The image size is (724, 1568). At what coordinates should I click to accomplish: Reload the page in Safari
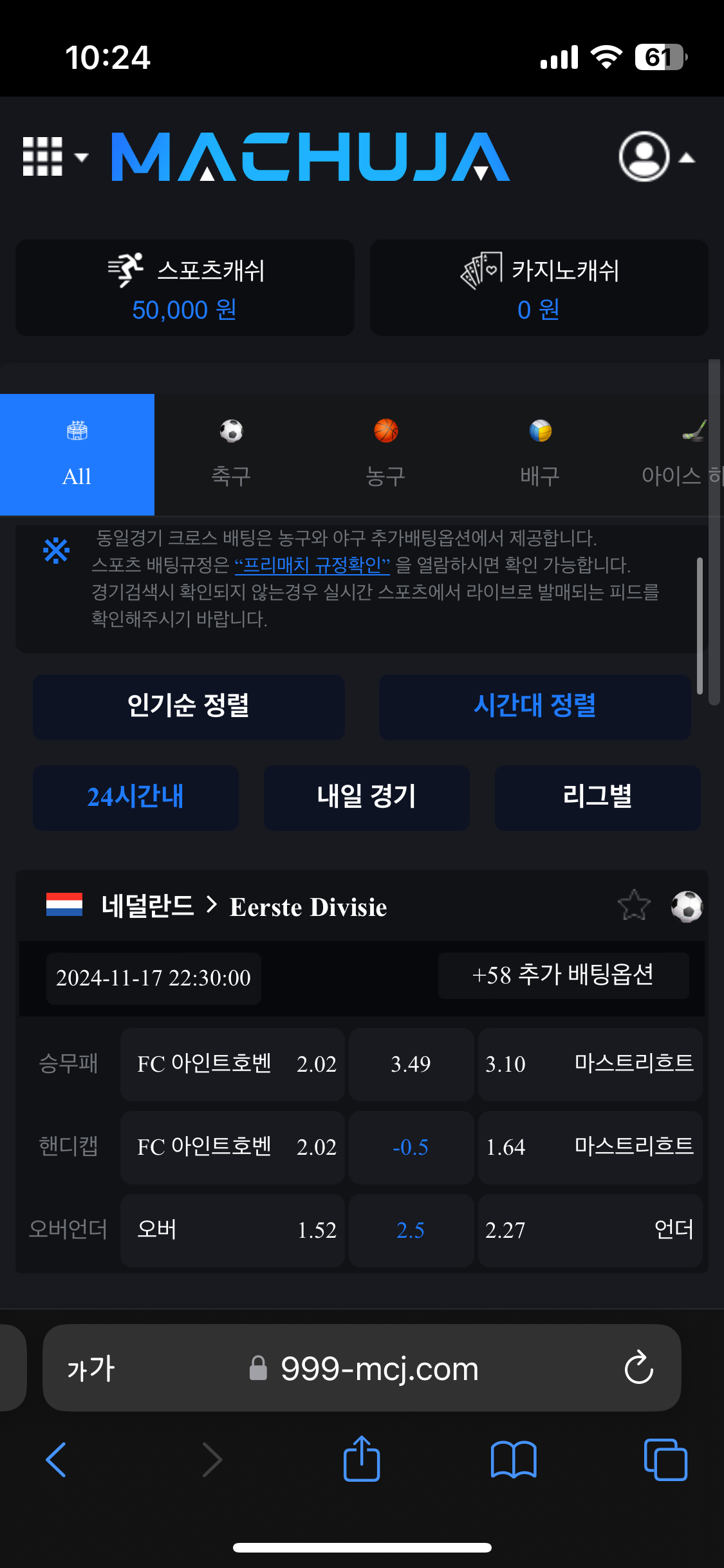638,1368
